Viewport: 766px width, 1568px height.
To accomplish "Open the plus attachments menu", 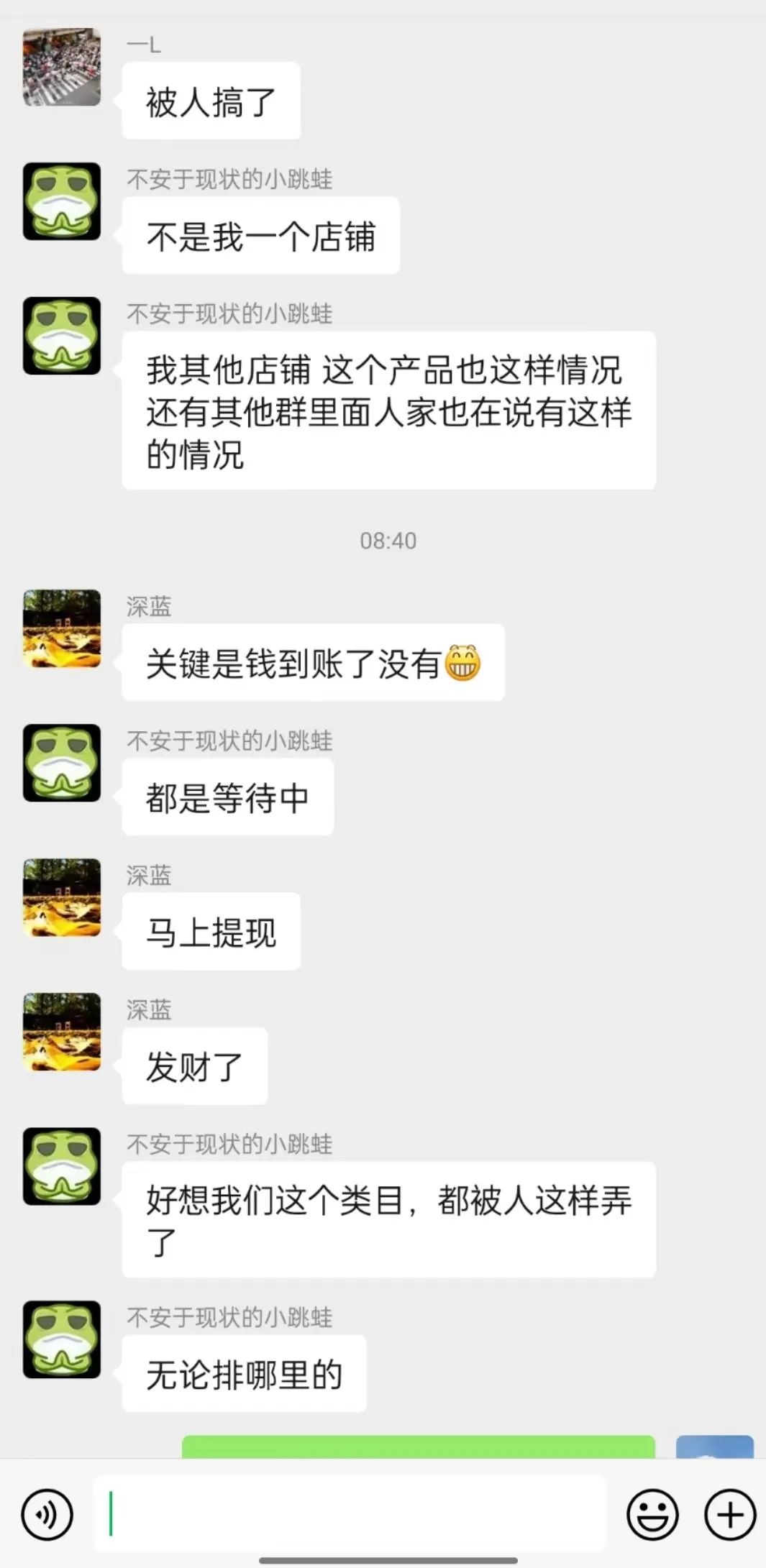I will tap(729, 1515).
